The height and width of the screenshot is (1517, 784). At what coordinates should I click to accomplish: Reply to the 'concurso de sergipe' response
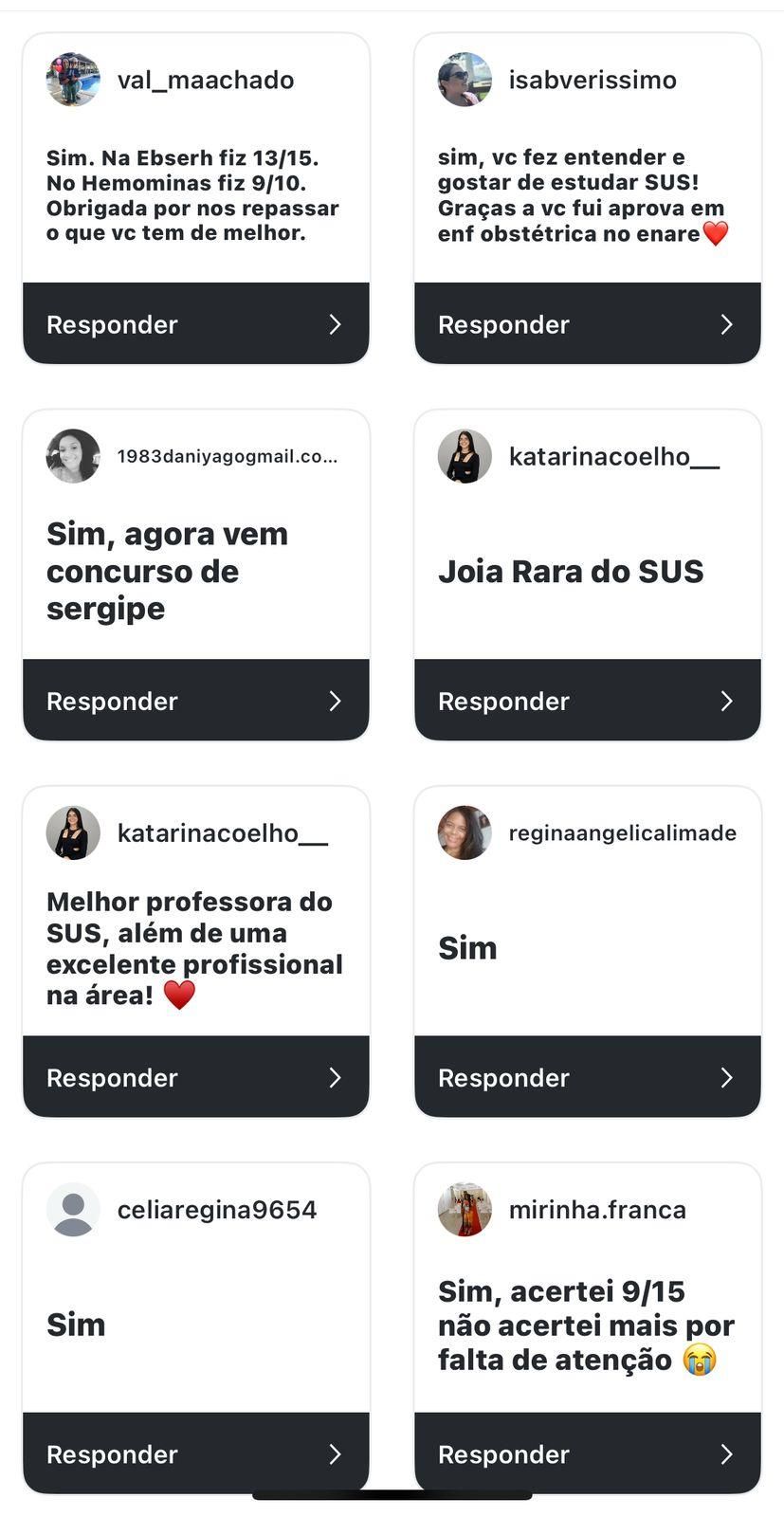click(x=195, y=701)
